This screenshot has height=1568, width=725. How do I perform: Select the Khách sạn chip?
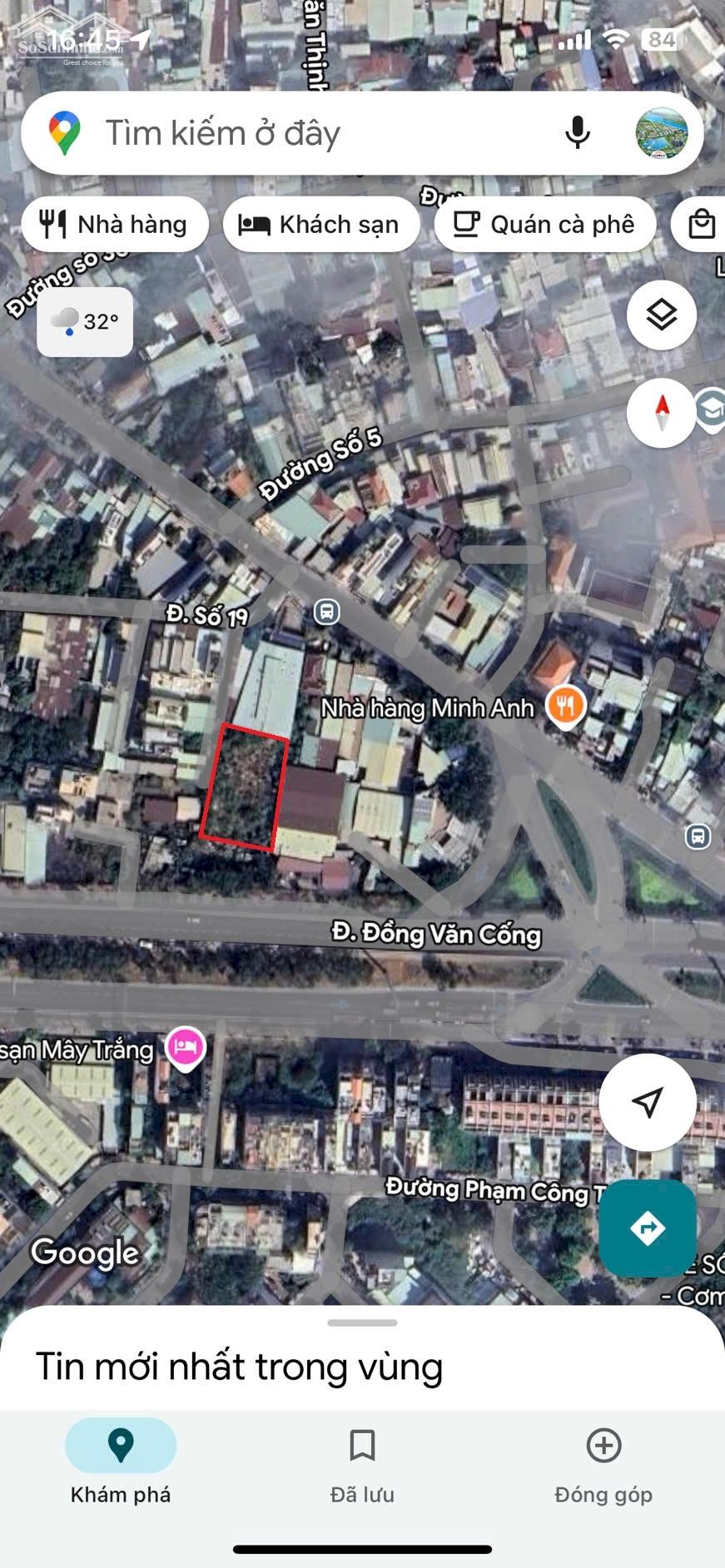pos(321,225)
